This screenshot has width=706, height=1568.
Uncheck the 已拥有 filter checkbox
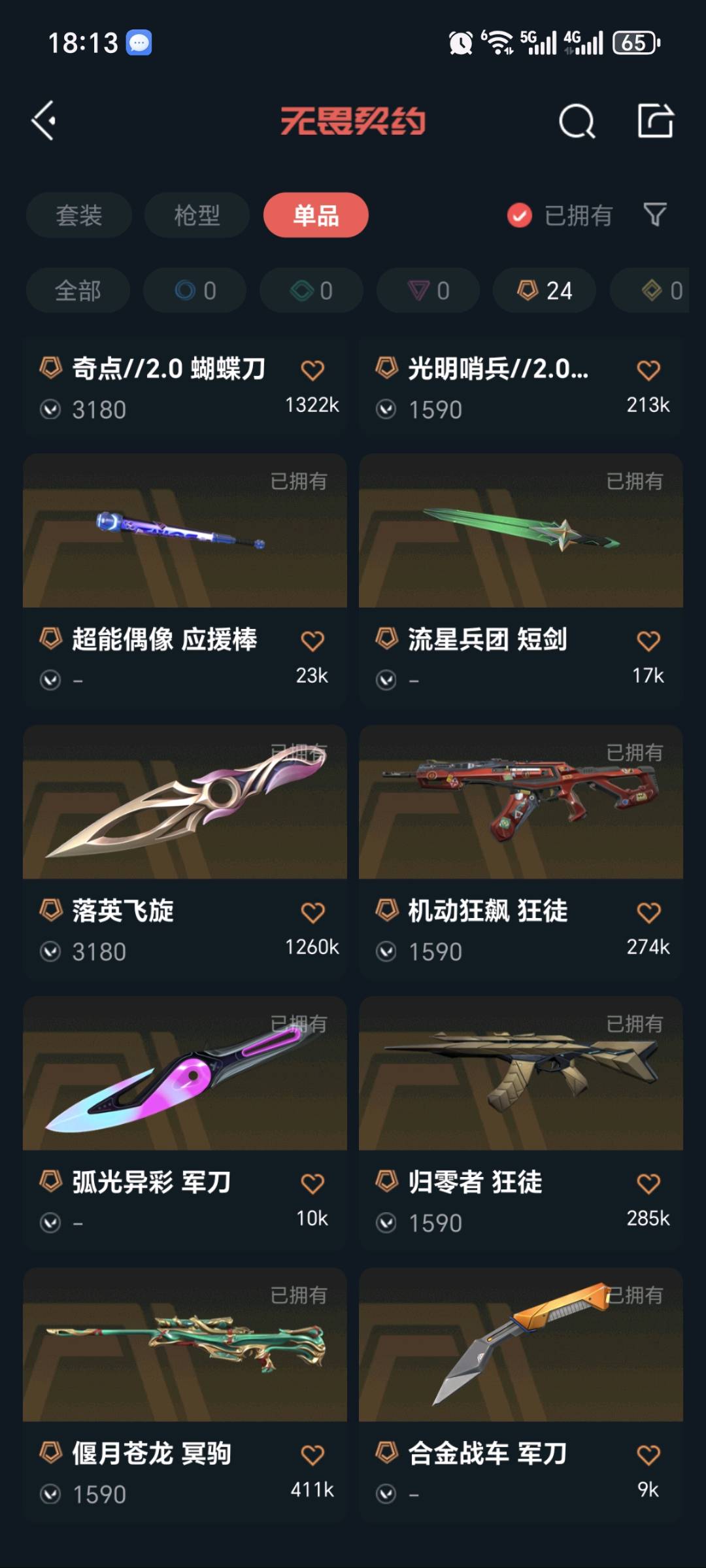tap(520, 215)
